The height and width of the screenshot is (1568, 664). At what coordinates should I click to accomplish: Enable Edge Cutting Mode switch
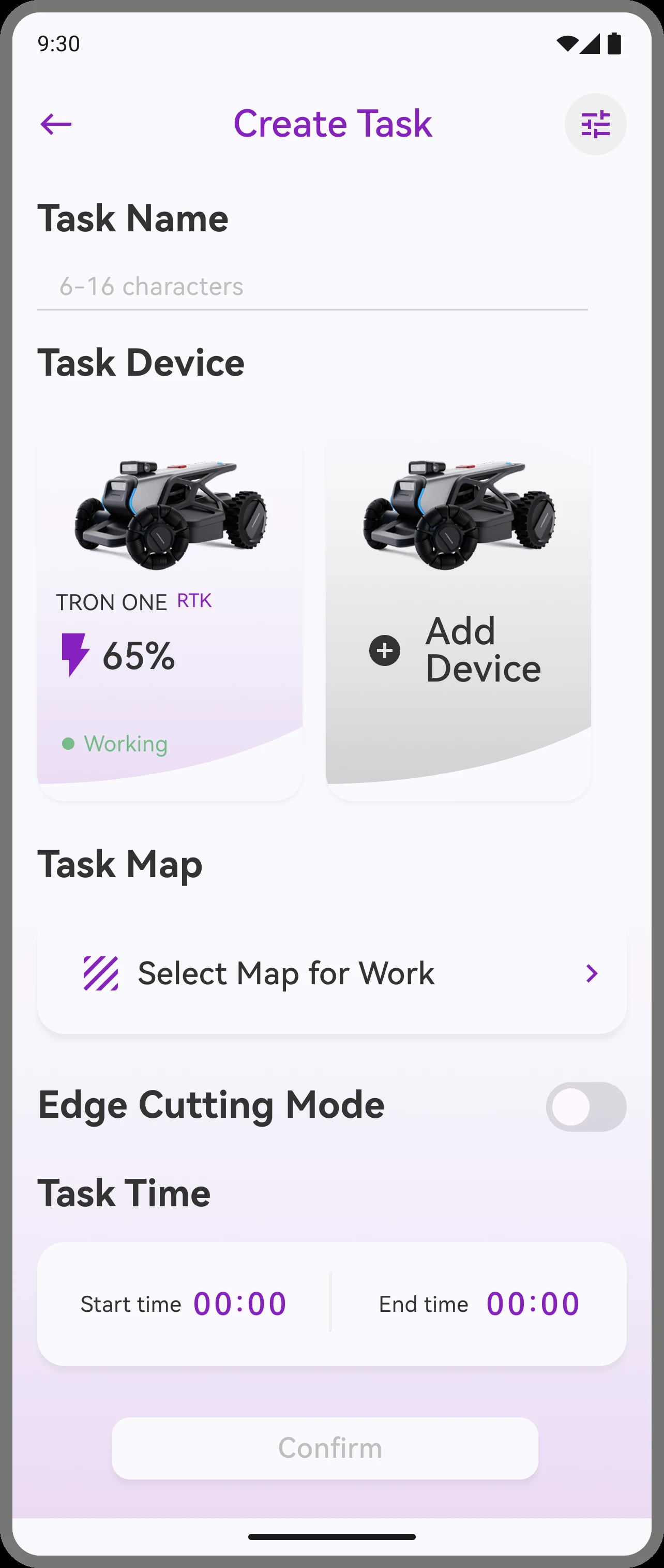[586, 1106]
